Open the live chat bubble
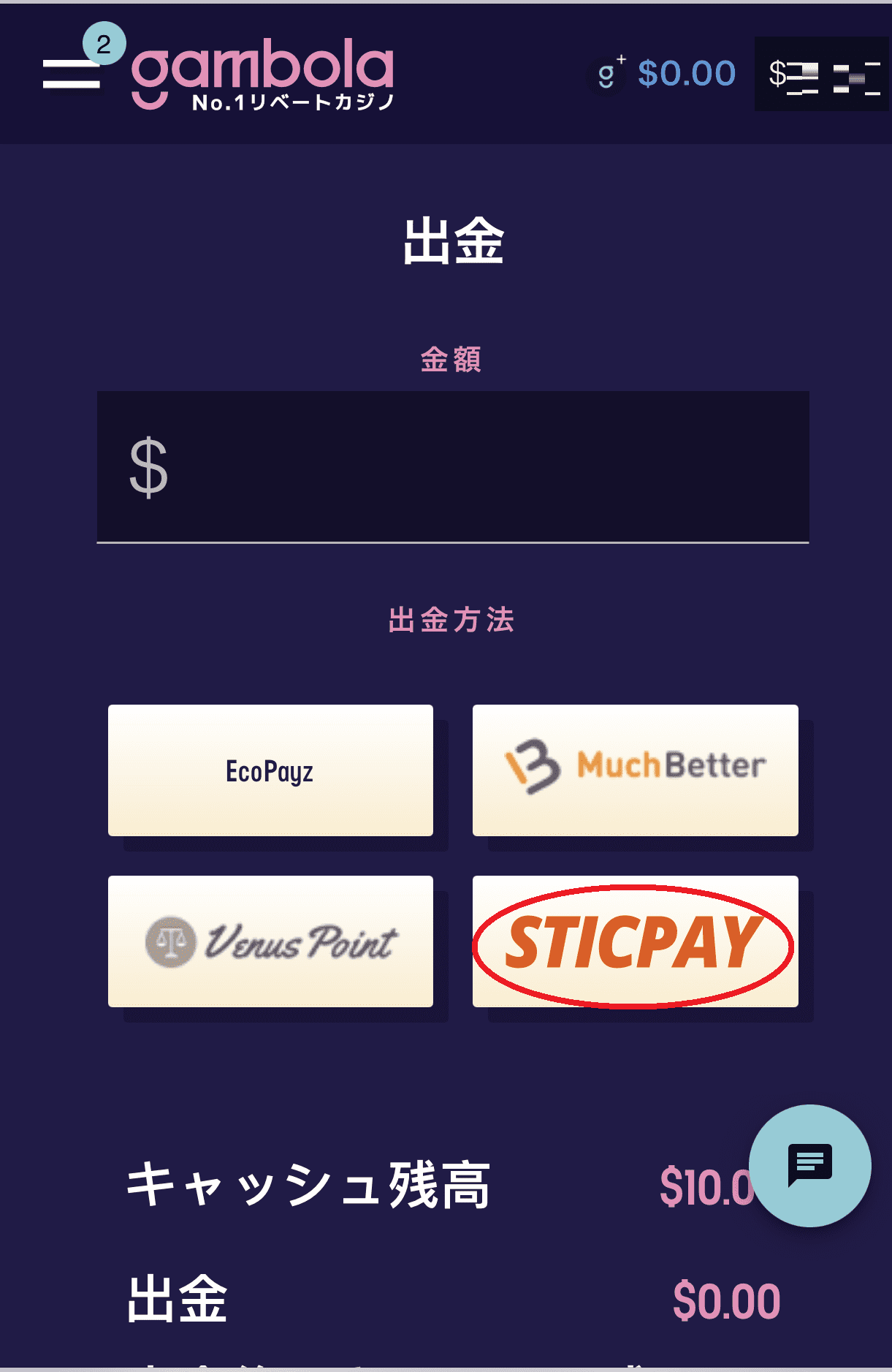Viewport: 892px width, 1372px height. (810, 1164)
